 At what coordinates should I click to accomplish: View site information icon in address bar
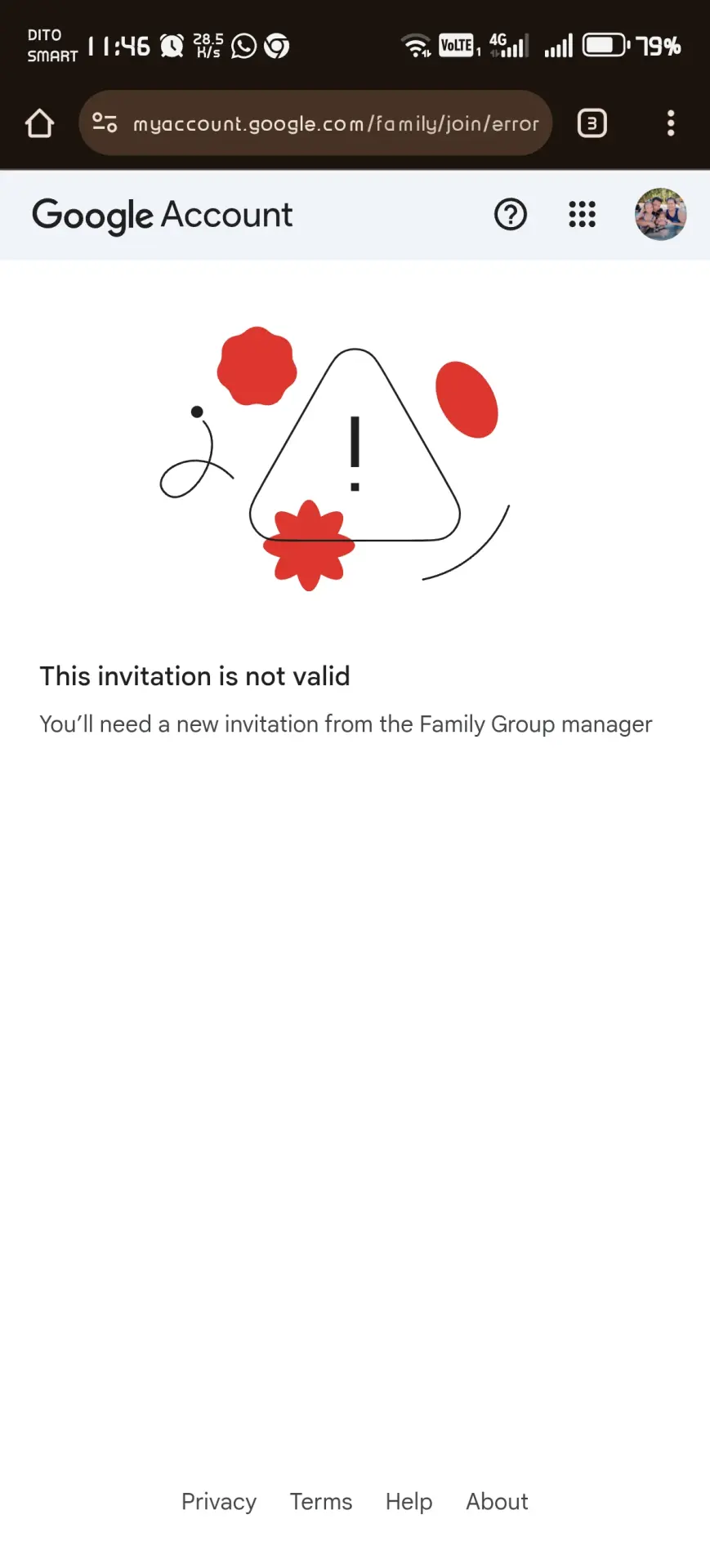105,122
